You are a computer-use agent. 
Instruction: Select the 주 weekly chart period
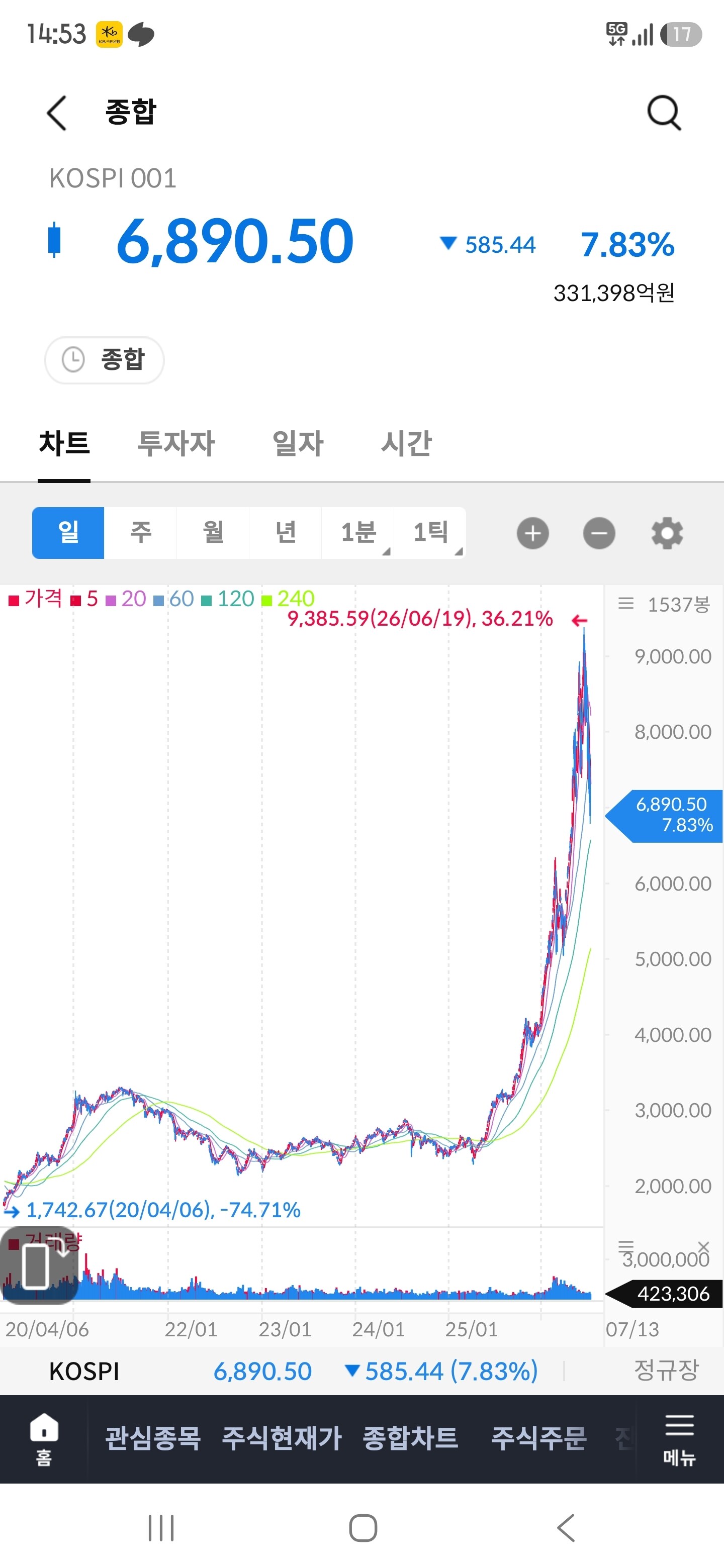[x=141, y=533]
